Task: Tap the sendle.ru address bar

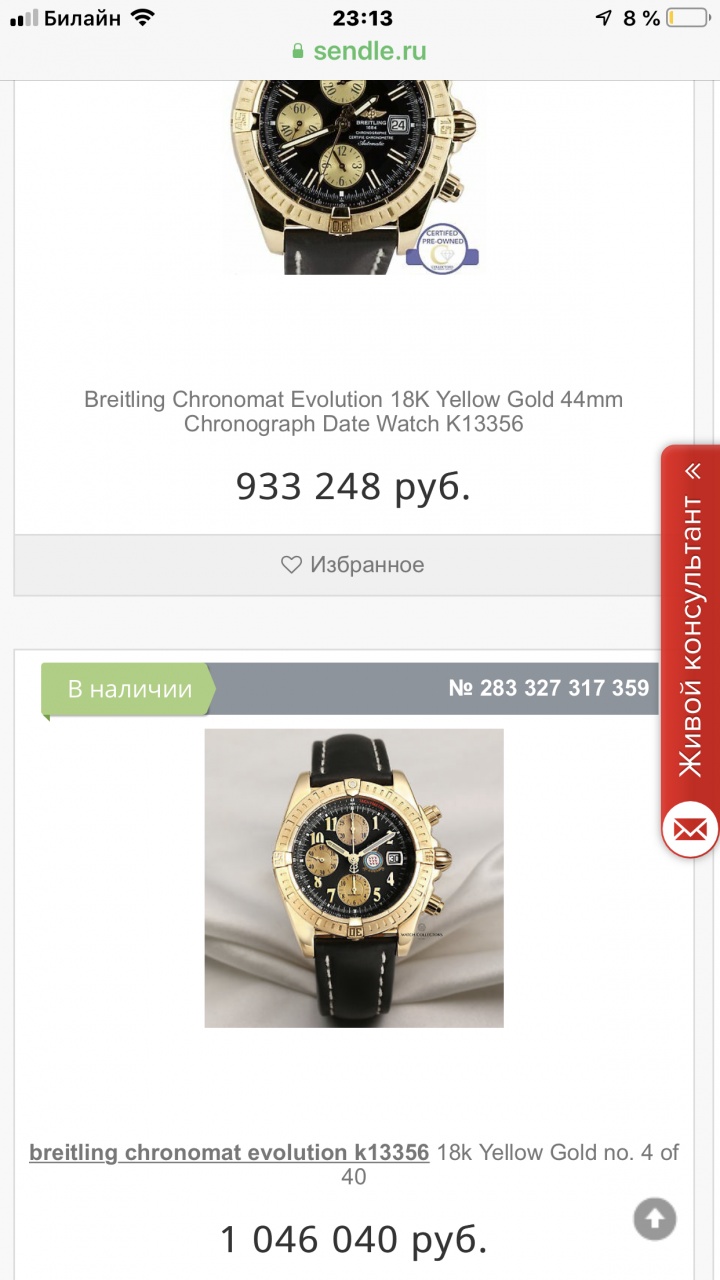Action: 360,50
